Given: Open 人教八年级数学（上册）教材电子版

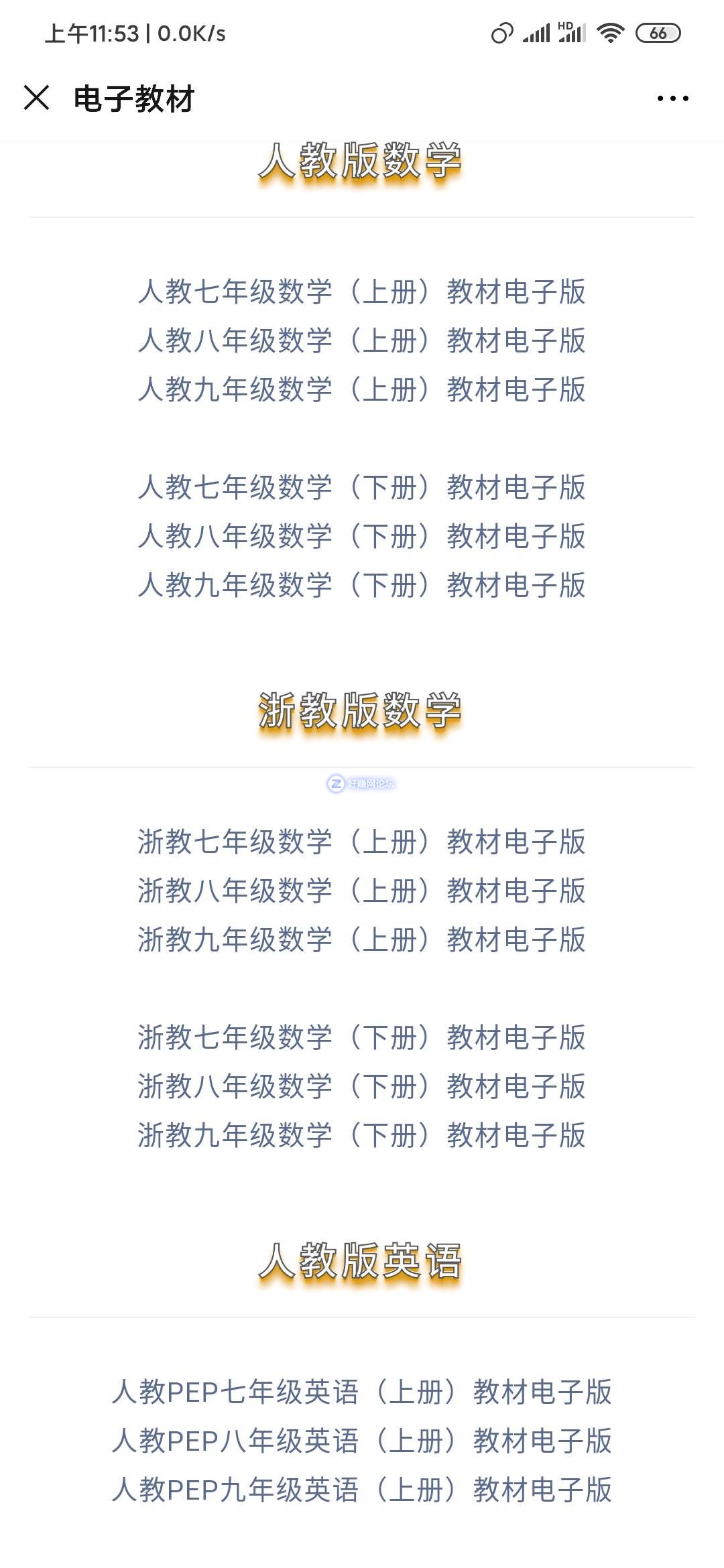Looking at the screenshot, I should (362, 341).
